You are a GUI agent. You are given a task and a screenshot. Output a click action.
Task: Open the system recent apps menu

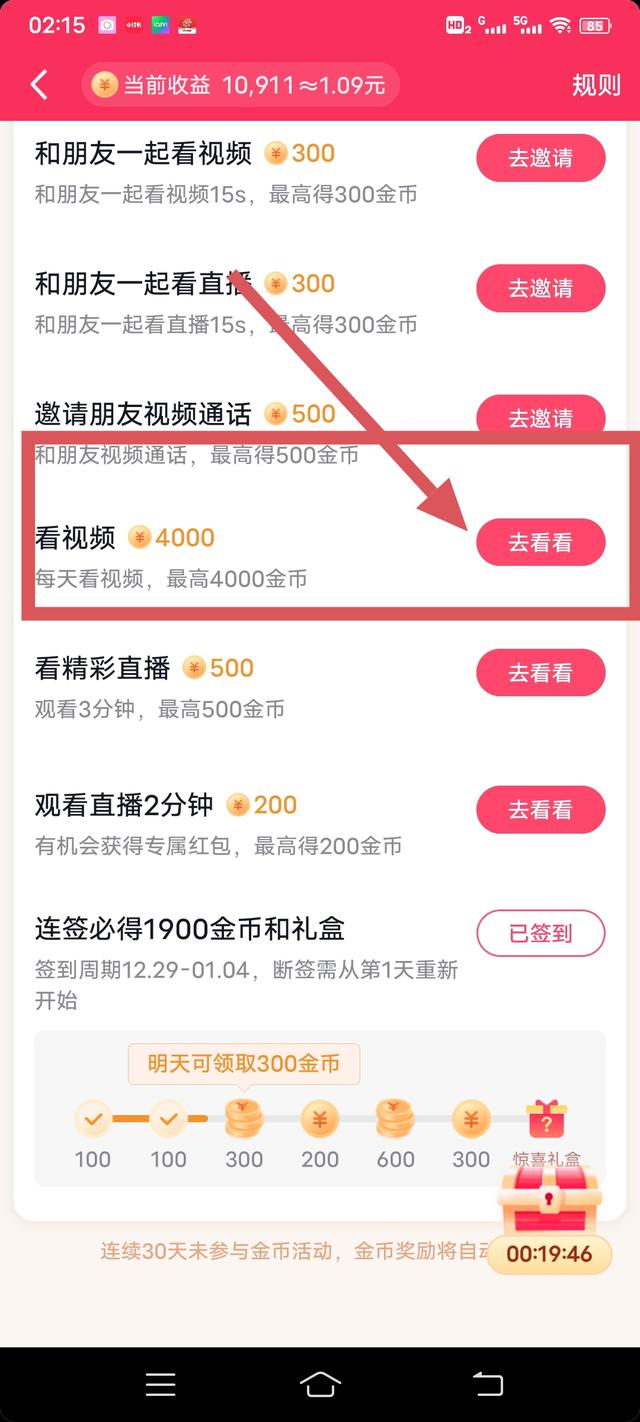(160, 1384)
